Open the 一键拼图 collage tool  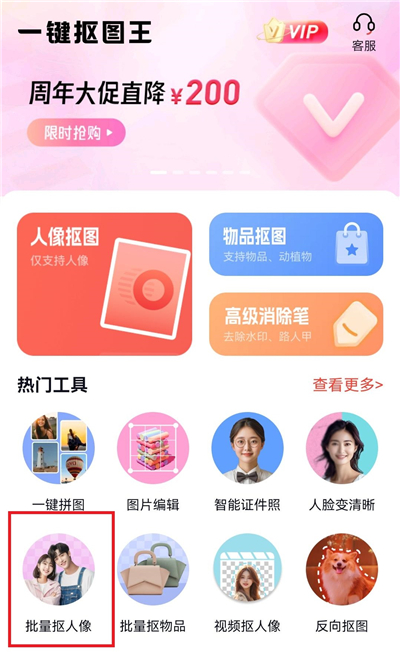pos(58,462)
